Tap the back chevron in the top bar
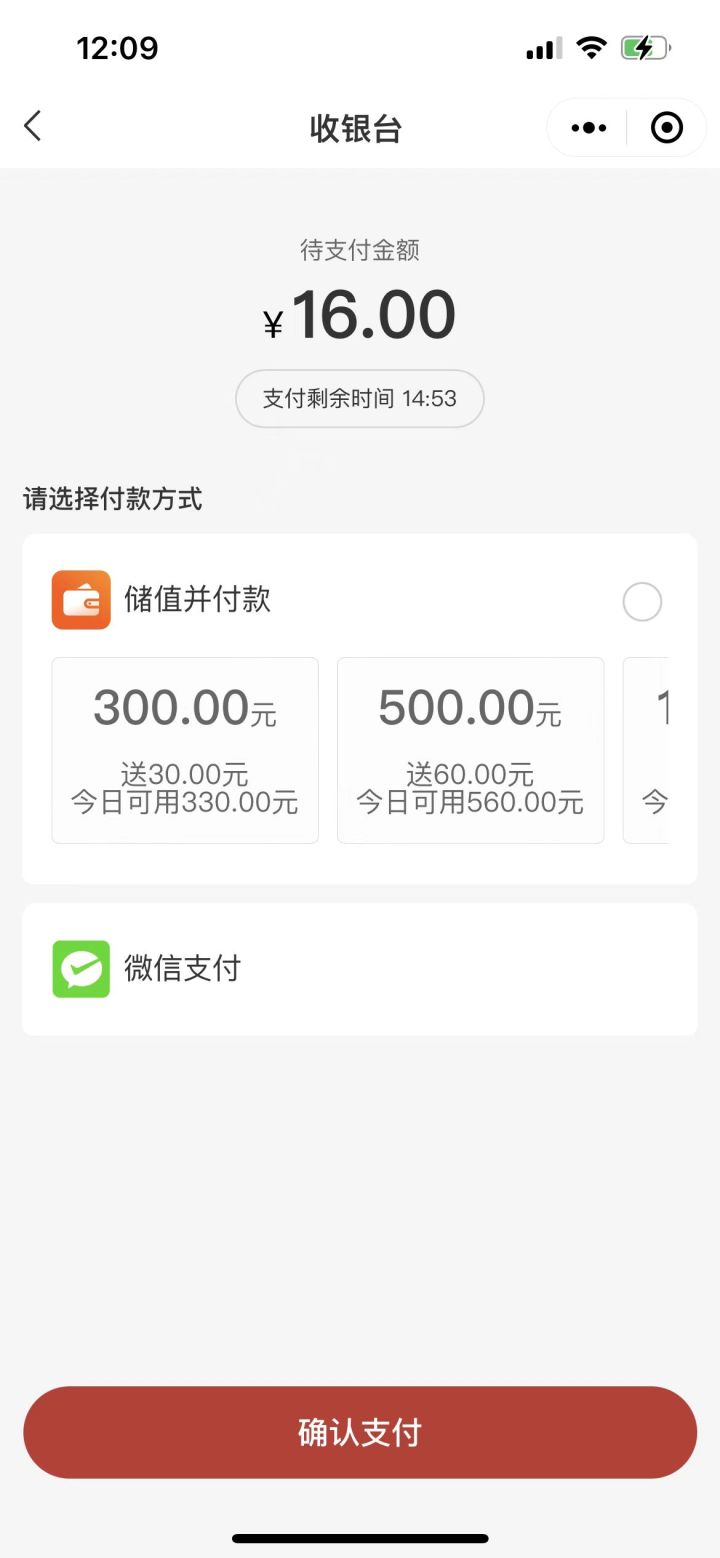This screenshot has height=1558, width=720. pyautogui.click(x=33, y=127)
